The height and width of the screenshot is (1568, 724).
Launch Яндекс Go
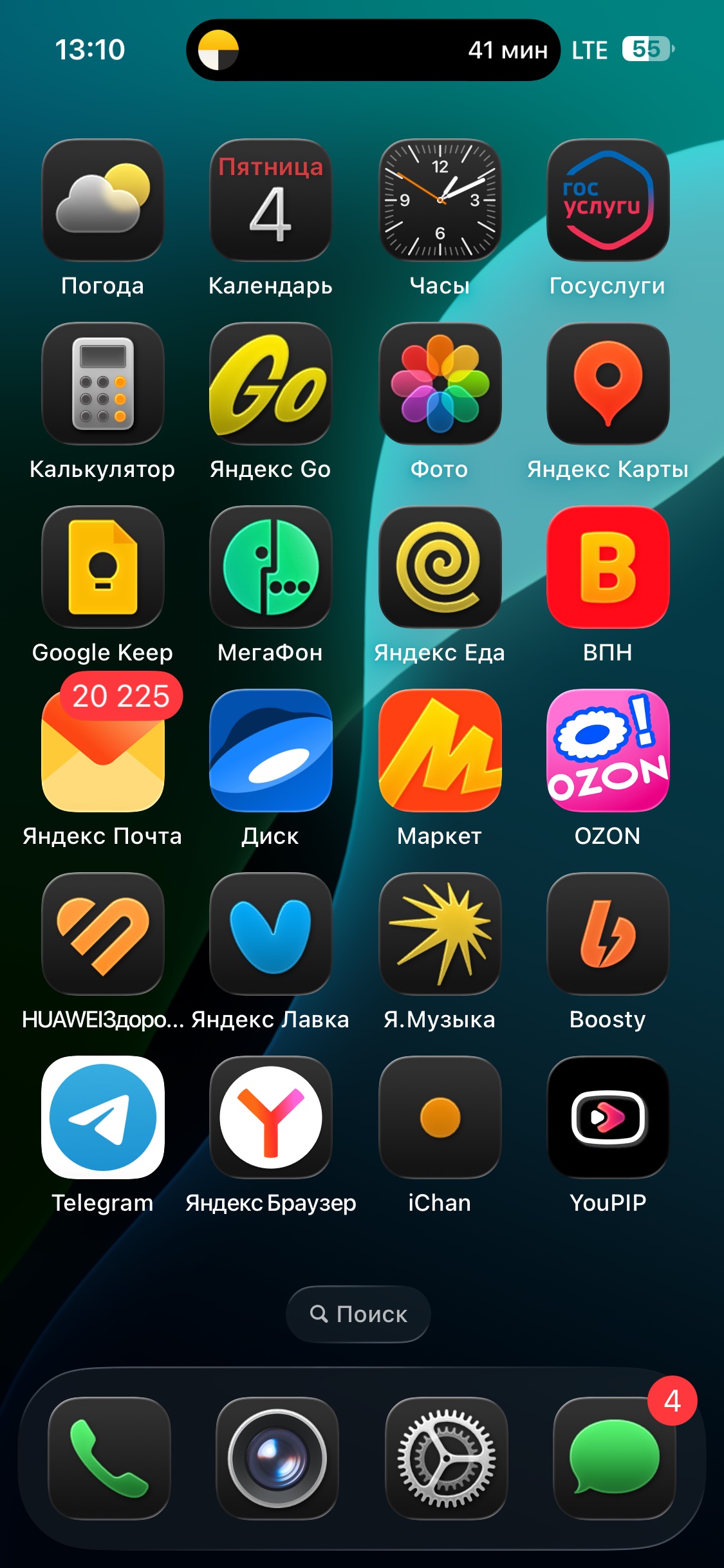[x=271, y=384]
